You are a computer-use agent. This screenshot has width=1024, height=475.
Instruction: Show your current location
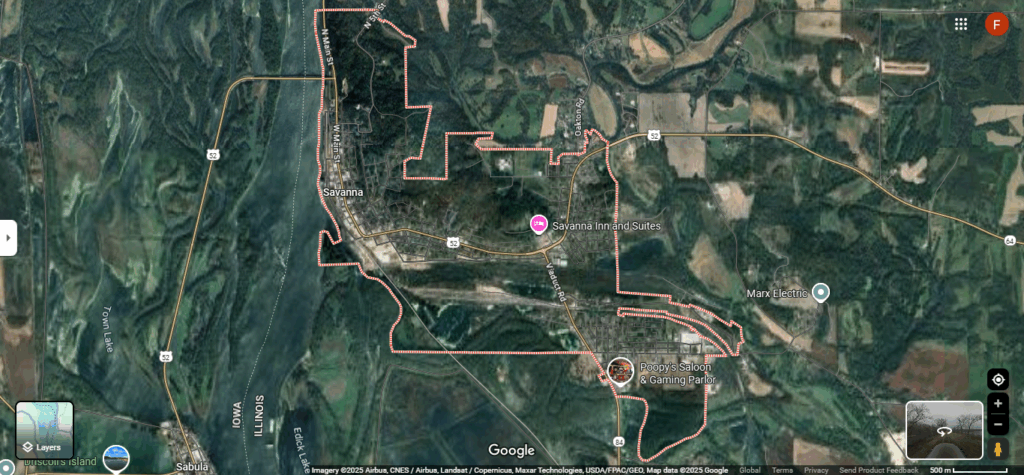(997, 379)
